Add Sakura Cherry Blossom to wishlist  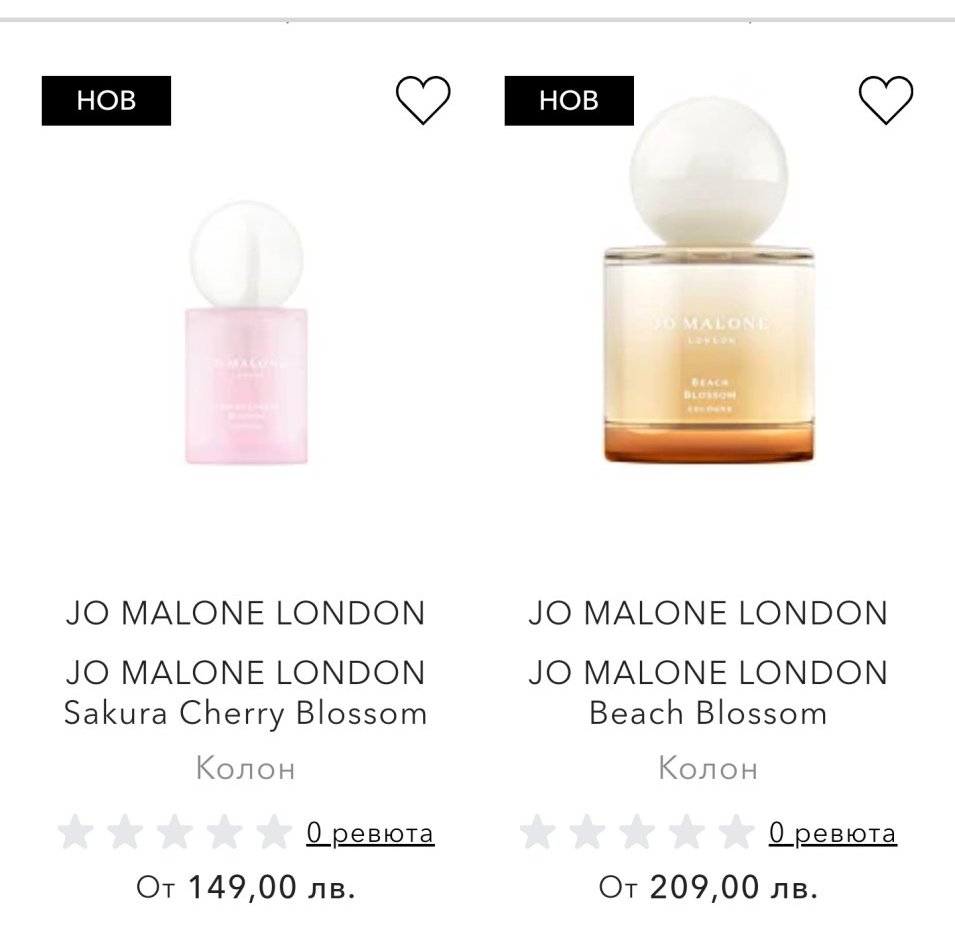[x=423, y=99]
